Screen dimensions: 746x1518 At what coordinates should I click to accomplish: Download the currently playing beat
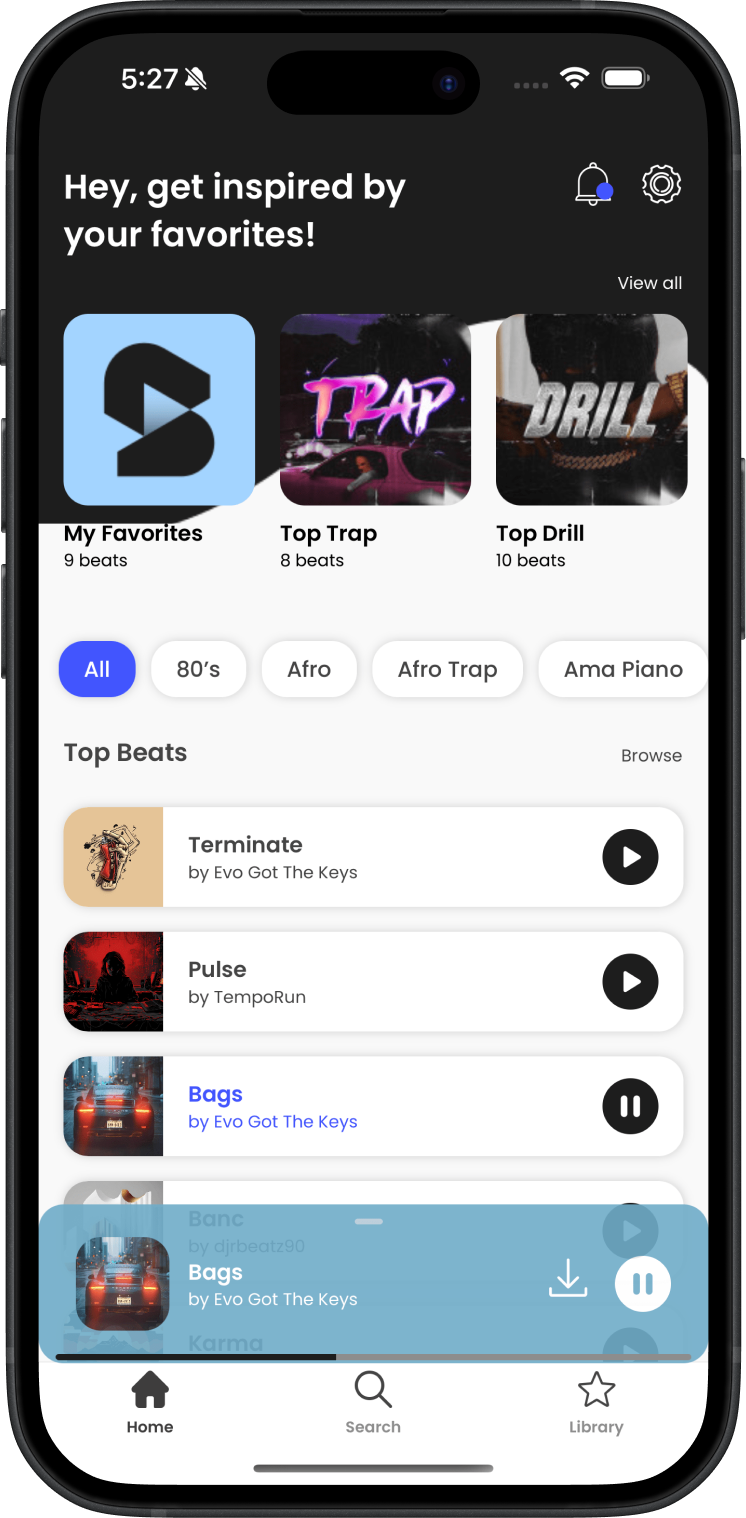click(x=568, y=1279)
